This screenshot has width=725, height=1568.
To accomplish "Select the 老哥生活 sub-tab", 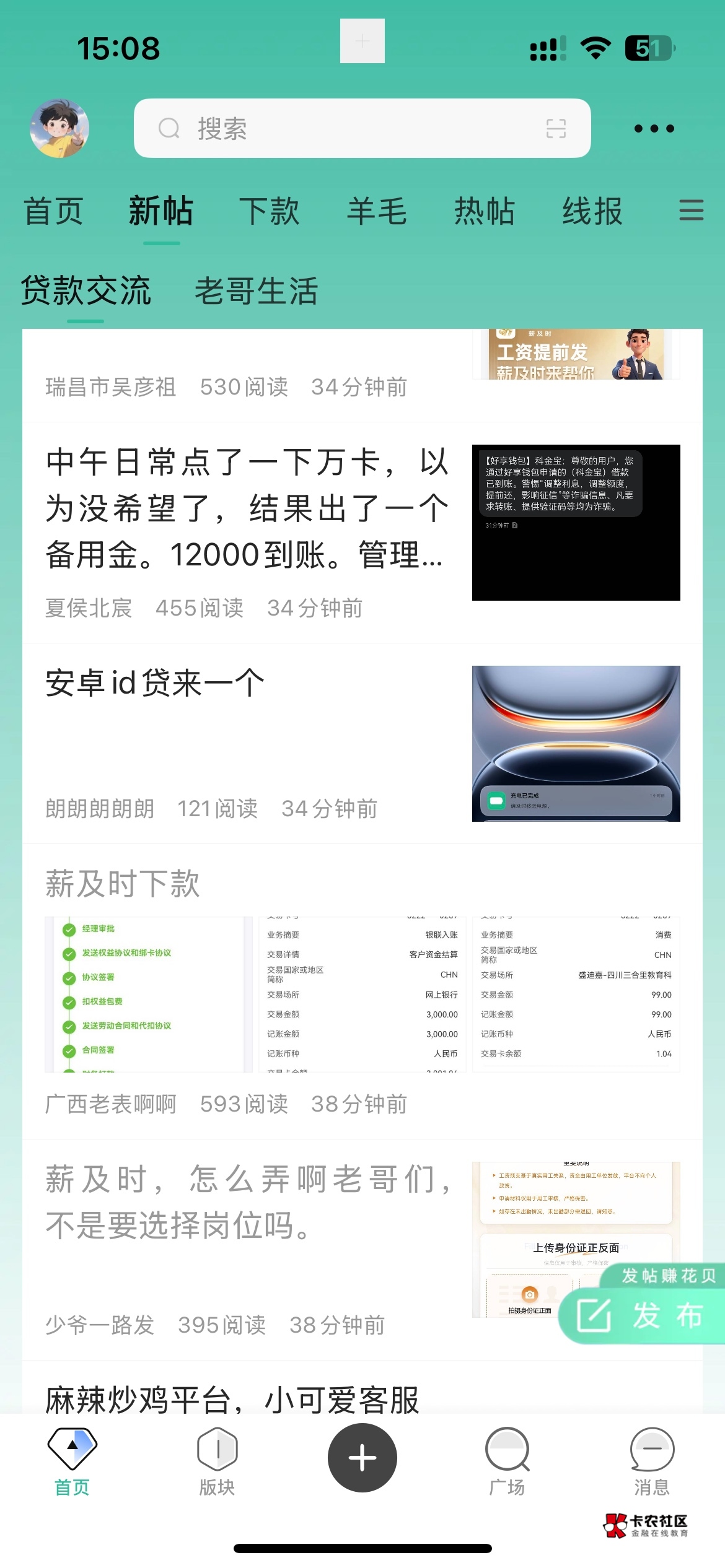I will [x=257, y=292].
